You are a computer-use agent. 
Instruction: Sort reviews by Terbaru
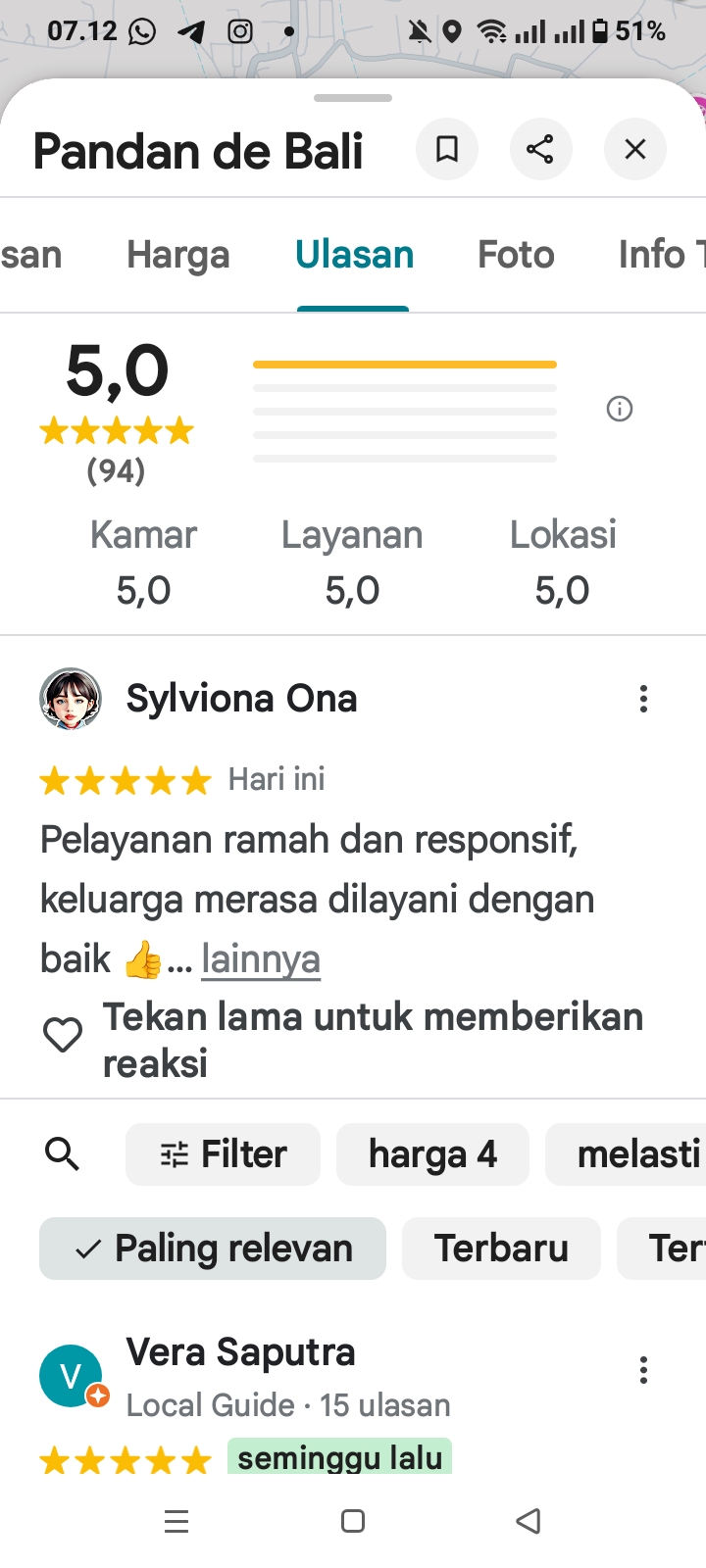coord(501,1249)
